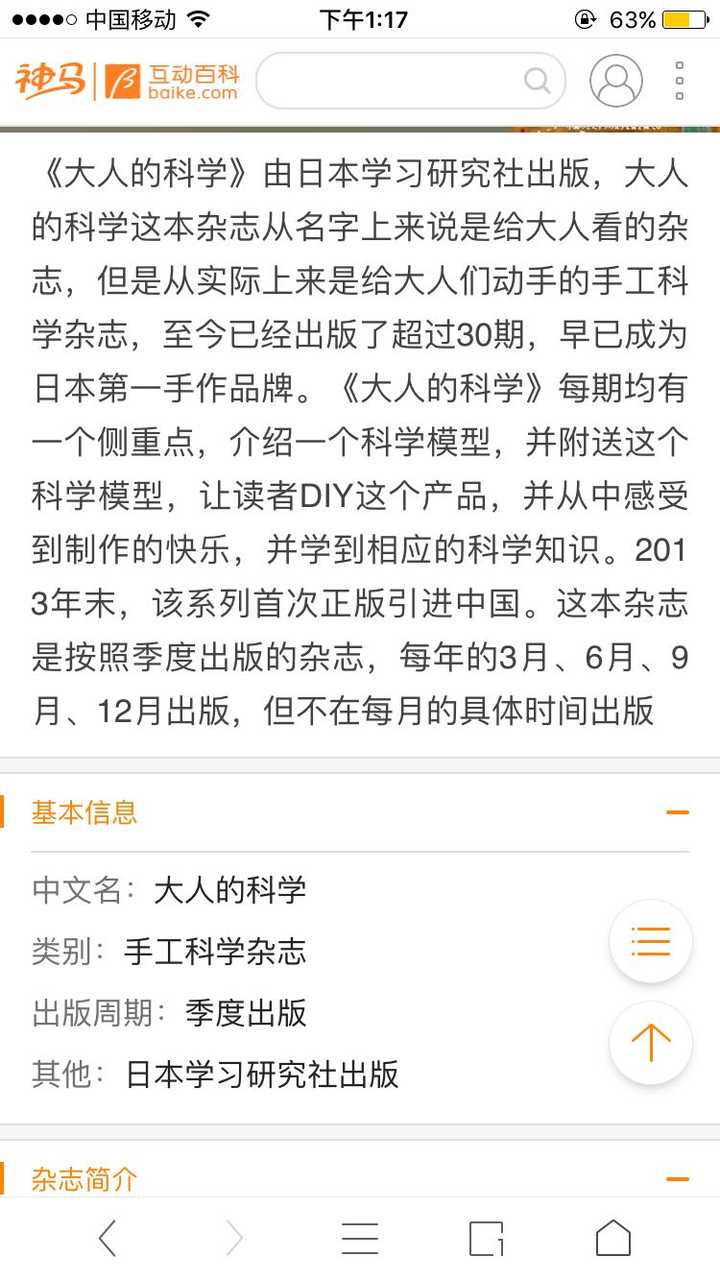720x1281 pixels.
Task: Collapse the 杂志简介 section
Action: (x=677, y=1179)
